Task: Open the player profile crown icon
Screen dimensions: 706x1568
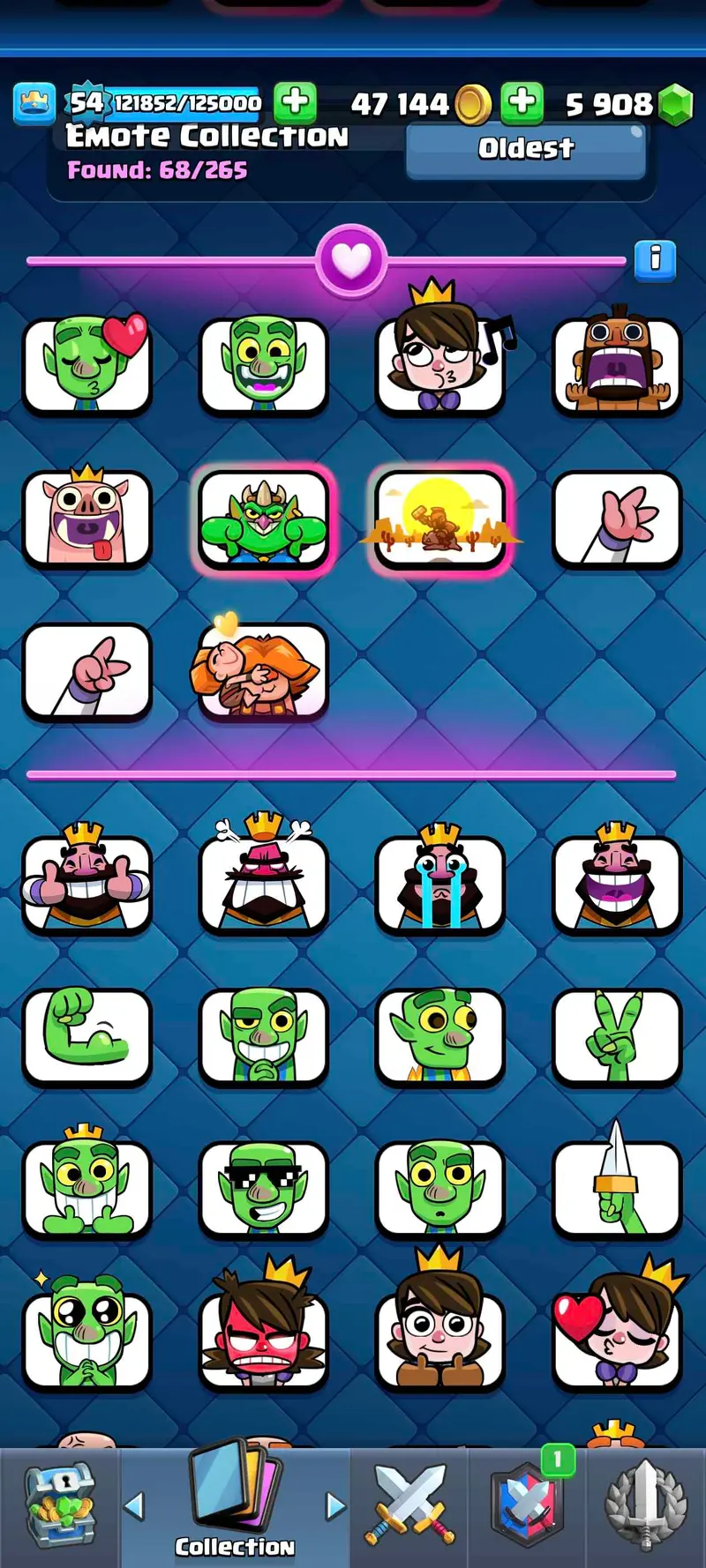Action: (x=34, y=103)
